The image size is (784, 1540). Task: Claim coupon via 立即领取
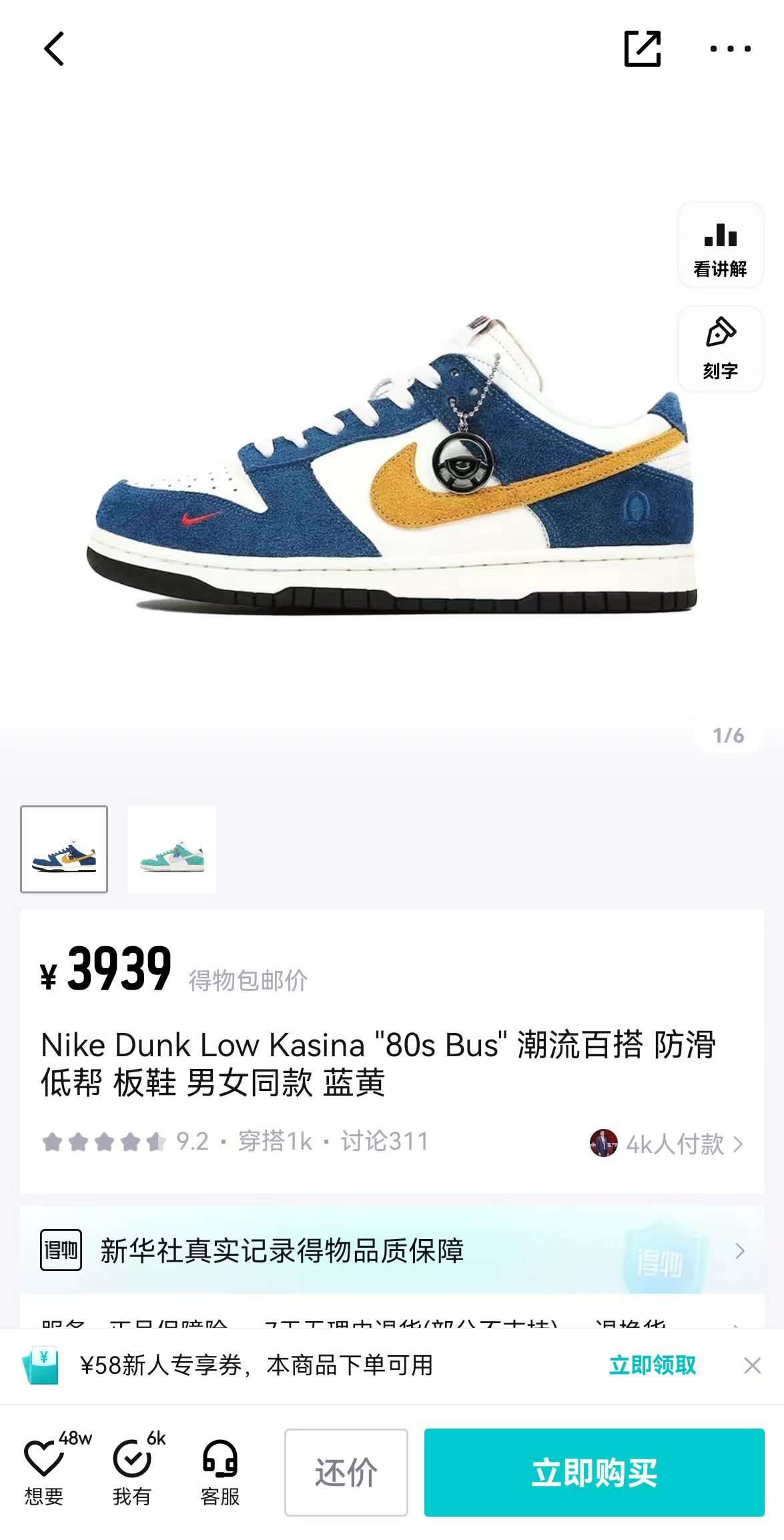[x=652, y=1365]
